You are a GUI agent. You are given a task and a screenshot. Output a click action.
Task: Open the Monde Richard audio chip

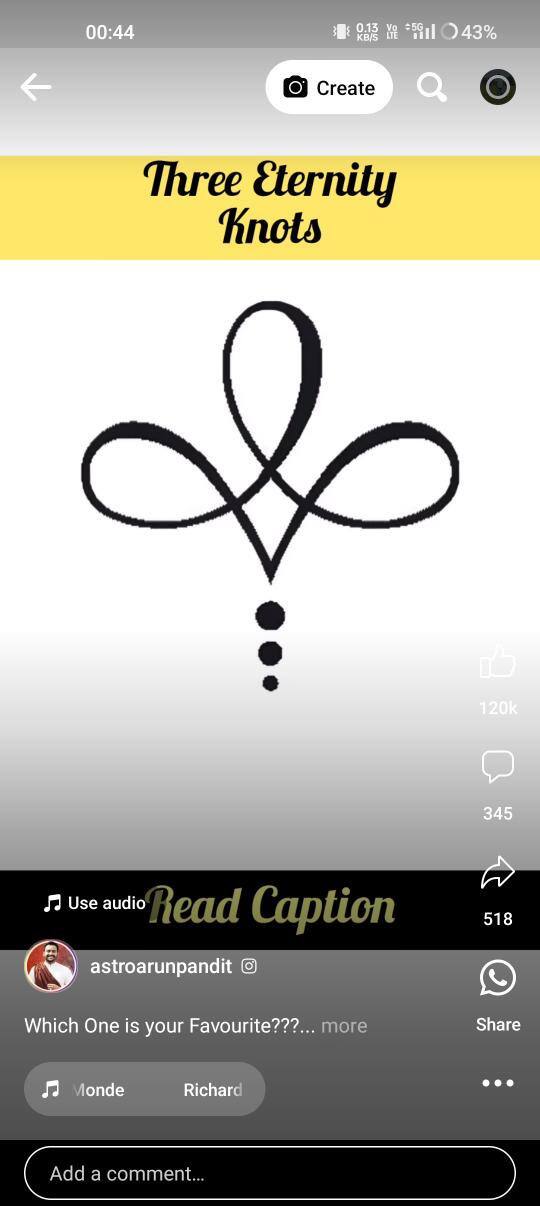pyautogui.click(x=144, y=1089)
